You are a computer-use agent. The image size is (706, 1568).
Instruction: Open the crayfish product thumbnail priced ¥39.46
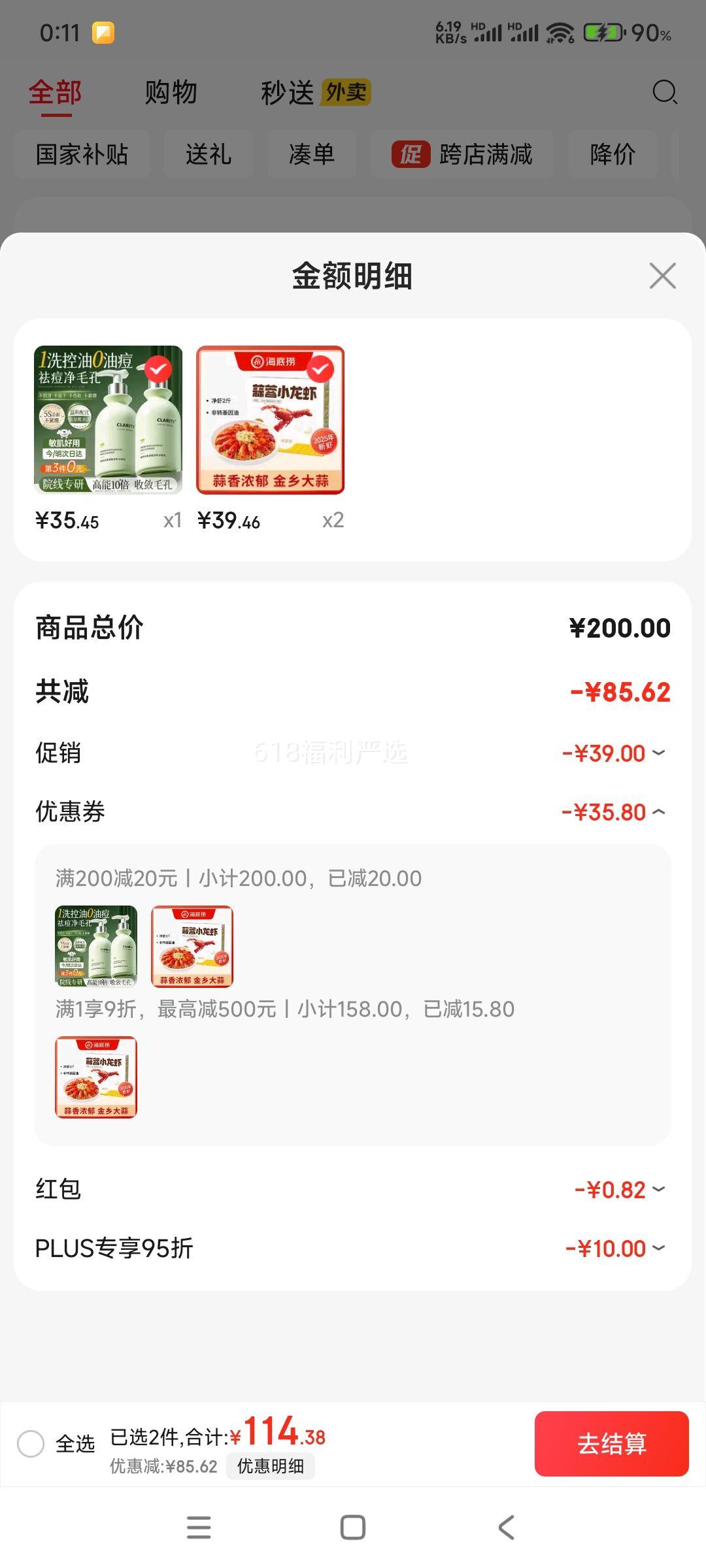tap(270, 419)
